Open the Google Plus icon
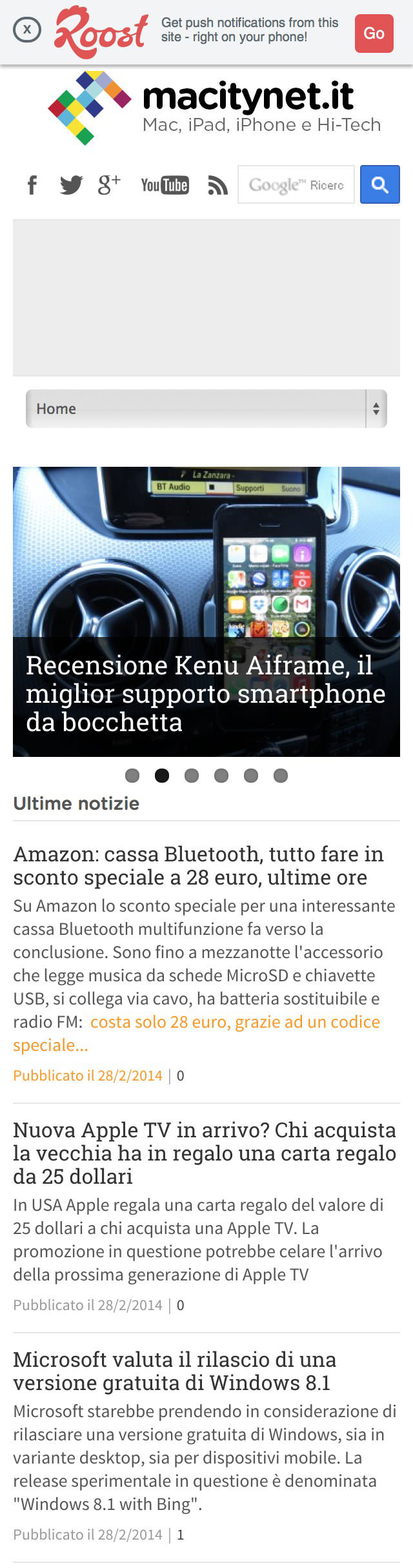 109,185
